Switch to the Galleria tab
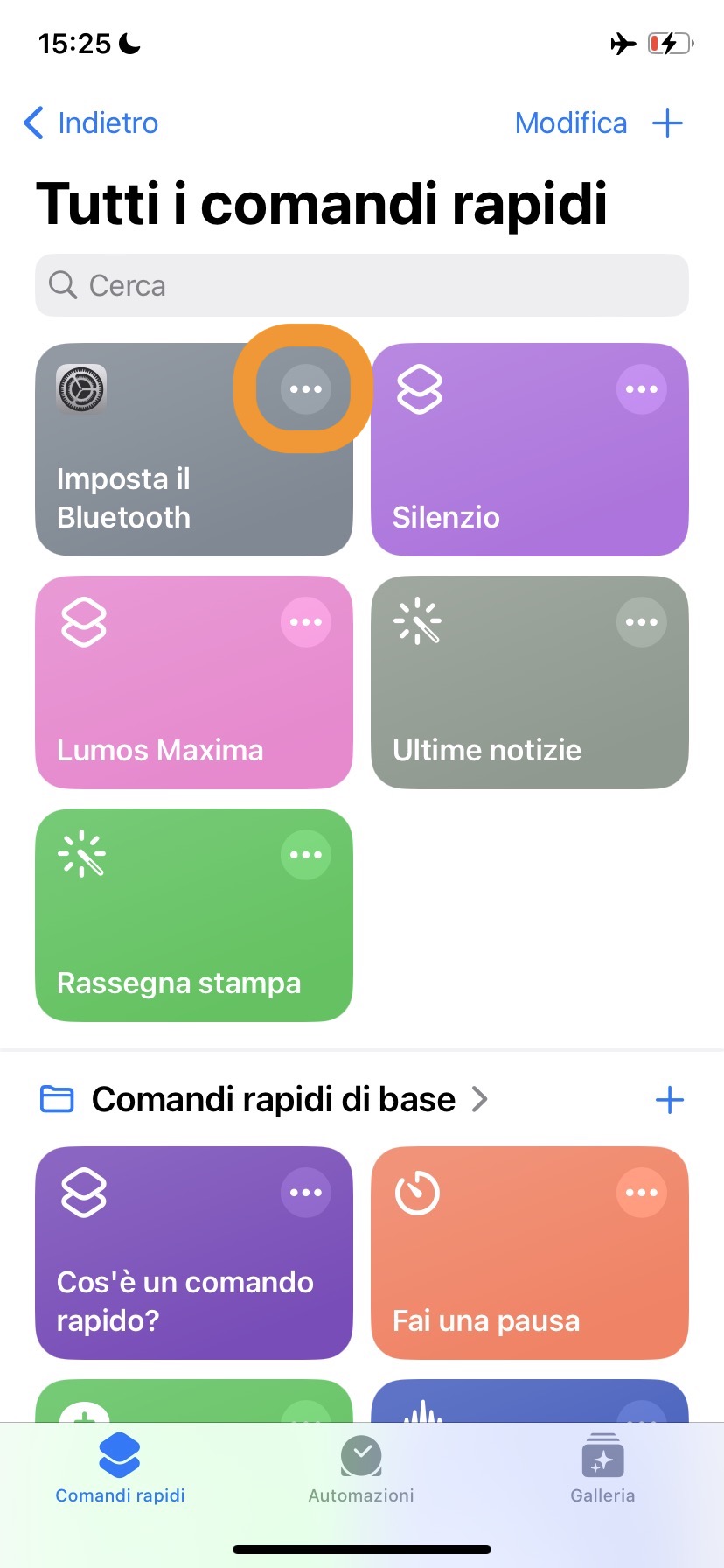 coord(602,1470)
